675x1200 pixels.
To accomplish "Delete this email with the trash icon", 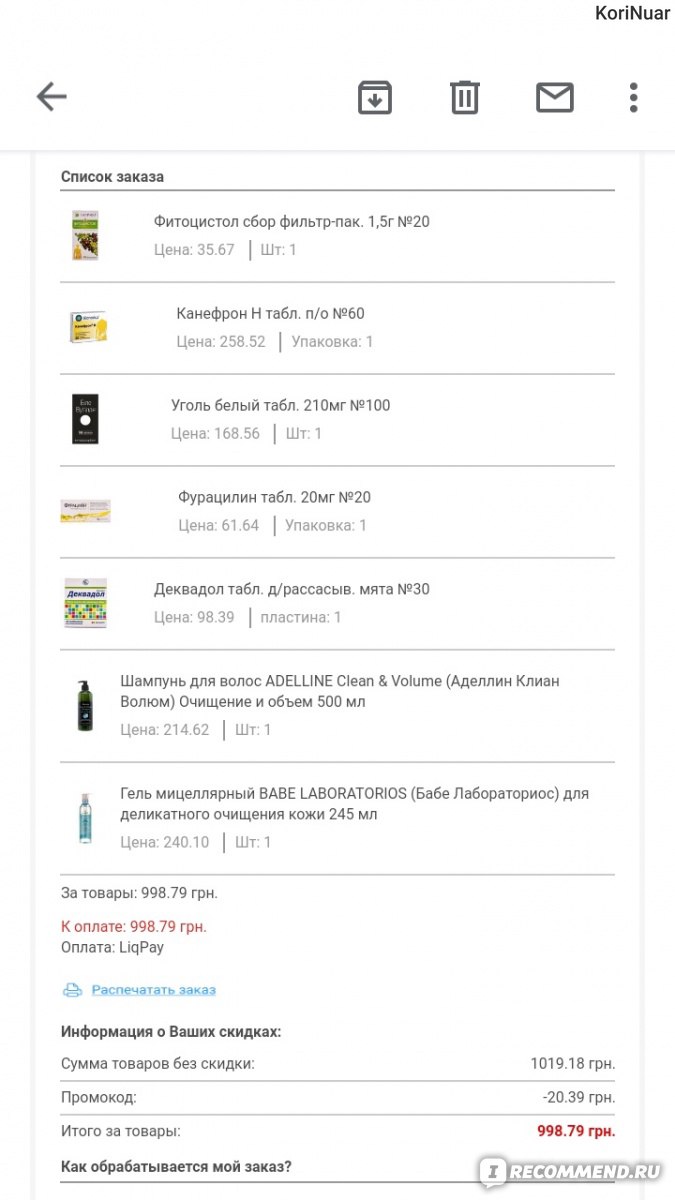I will click(464, 97).
